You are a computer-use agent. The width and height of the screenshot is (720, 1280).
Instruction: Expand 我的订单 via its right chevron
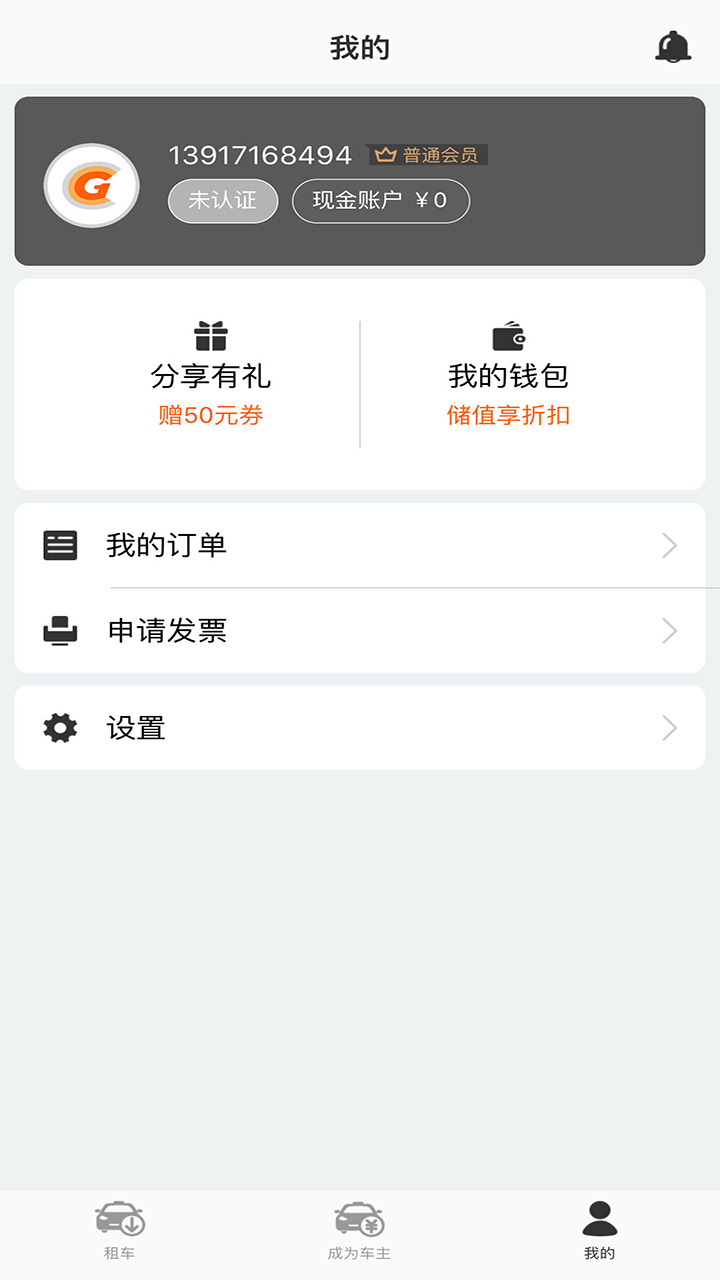click(x=668, y=545)
